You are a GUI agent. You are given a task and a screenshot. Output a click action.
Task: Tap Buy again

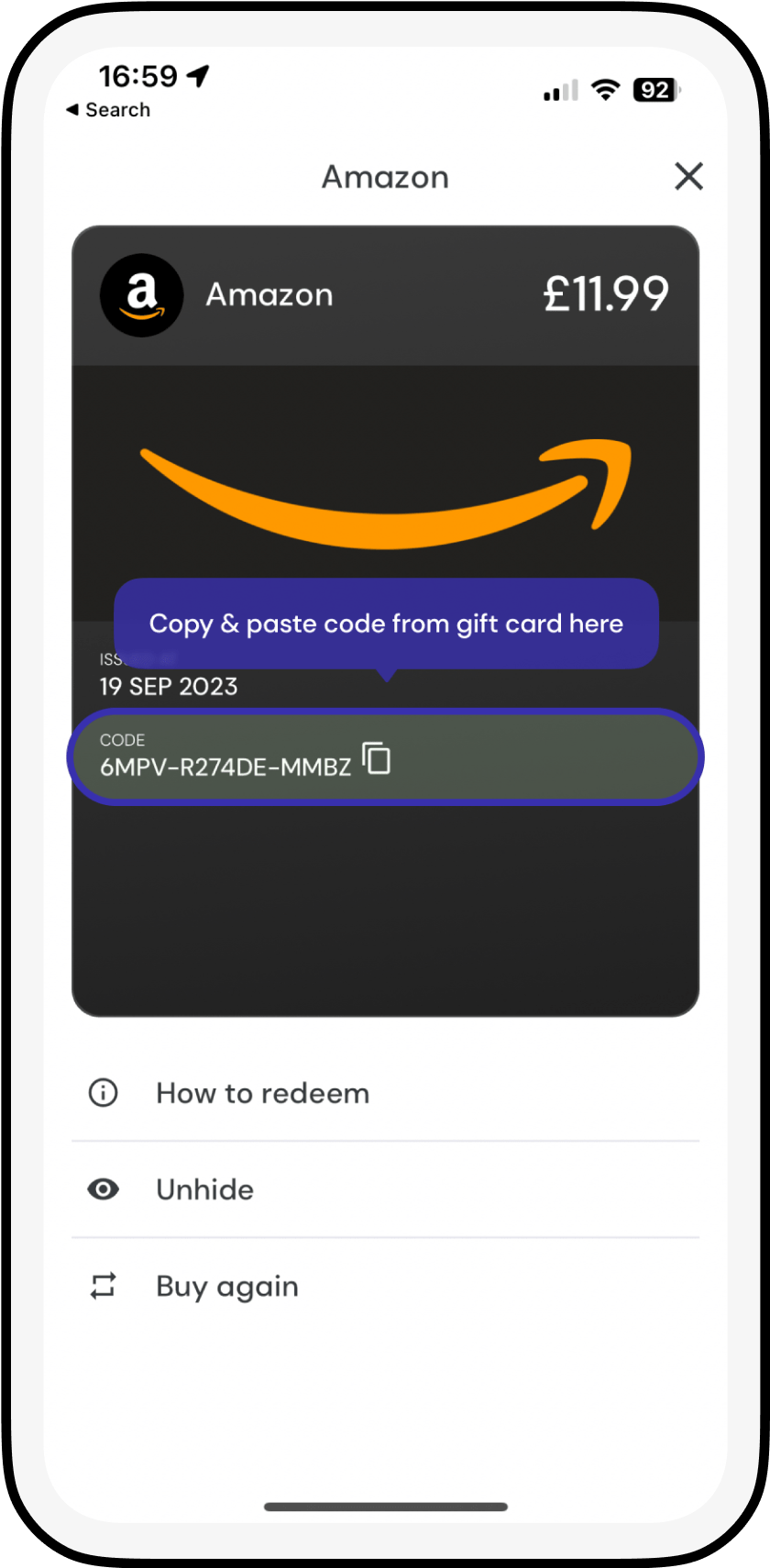point(226,1286)
